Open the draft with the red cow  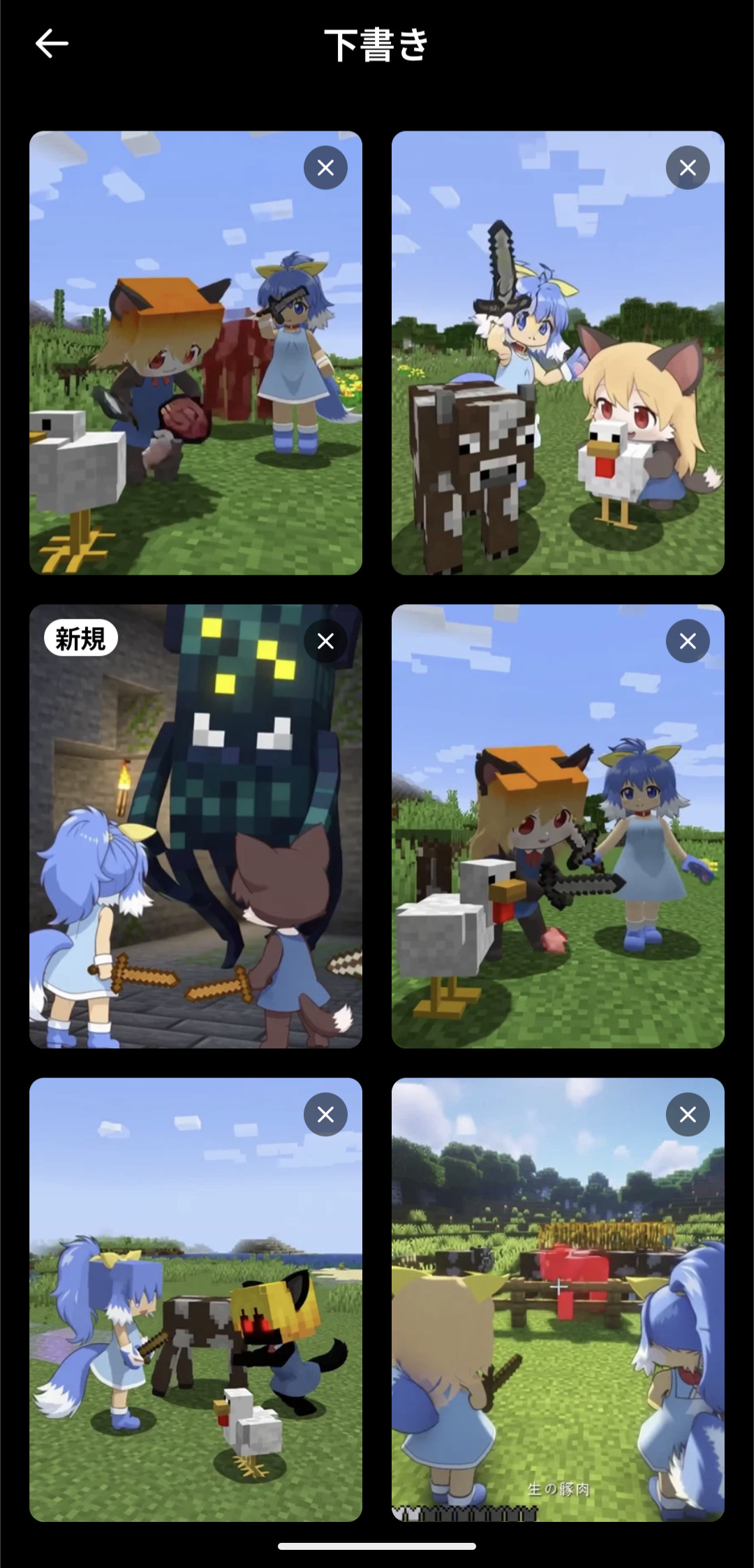click(x=195, y=377)
